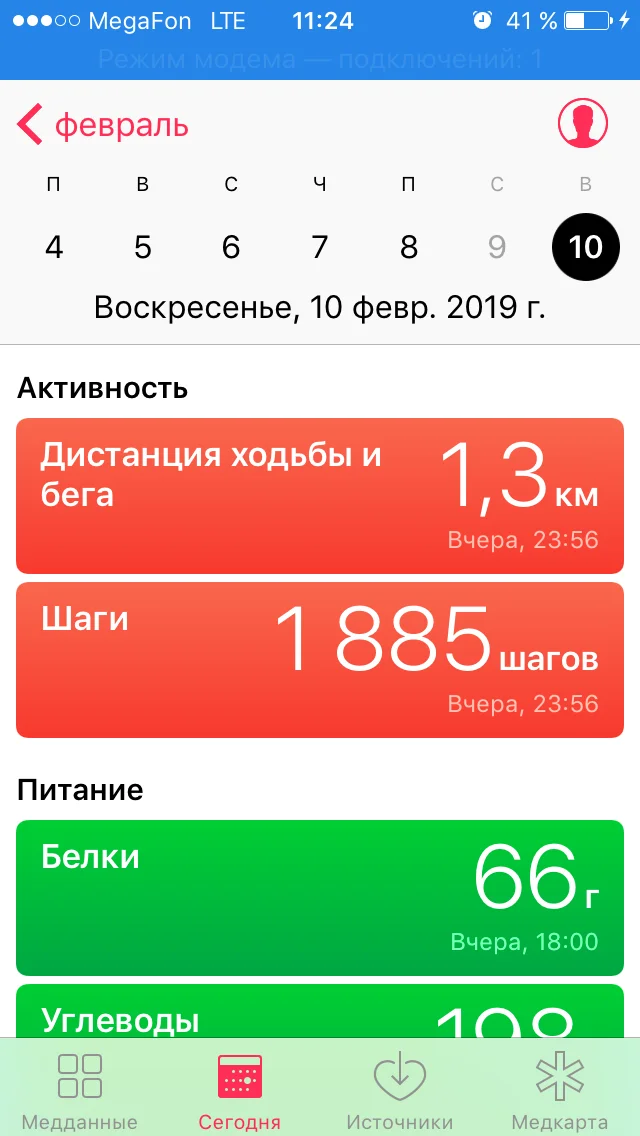Switch to the Источники tab
640x1136 pixels.
[x=400, y=1089]
